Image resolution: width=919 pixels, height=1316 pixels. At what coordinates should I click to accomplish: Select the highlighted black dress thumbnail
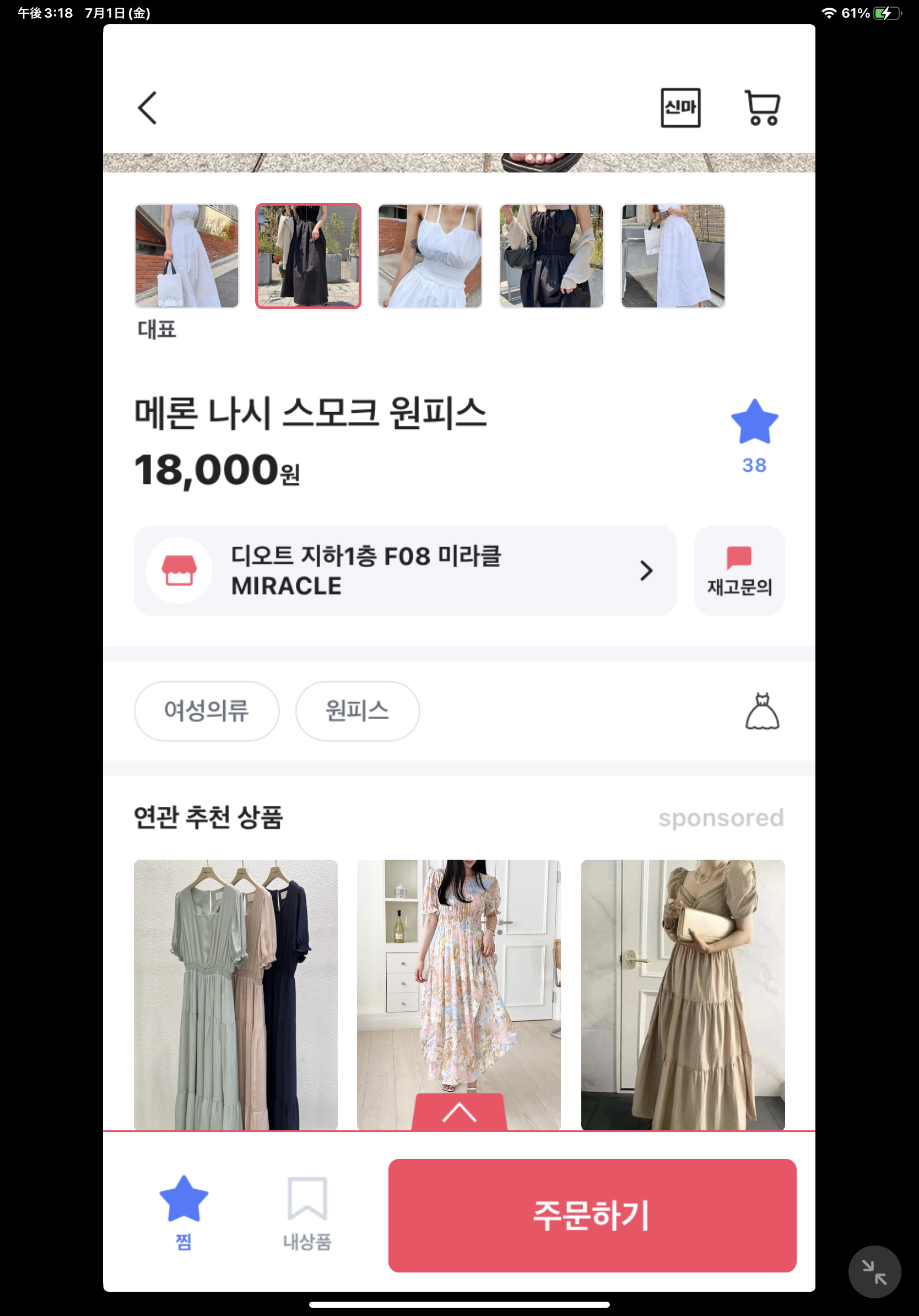coord(308,256)
